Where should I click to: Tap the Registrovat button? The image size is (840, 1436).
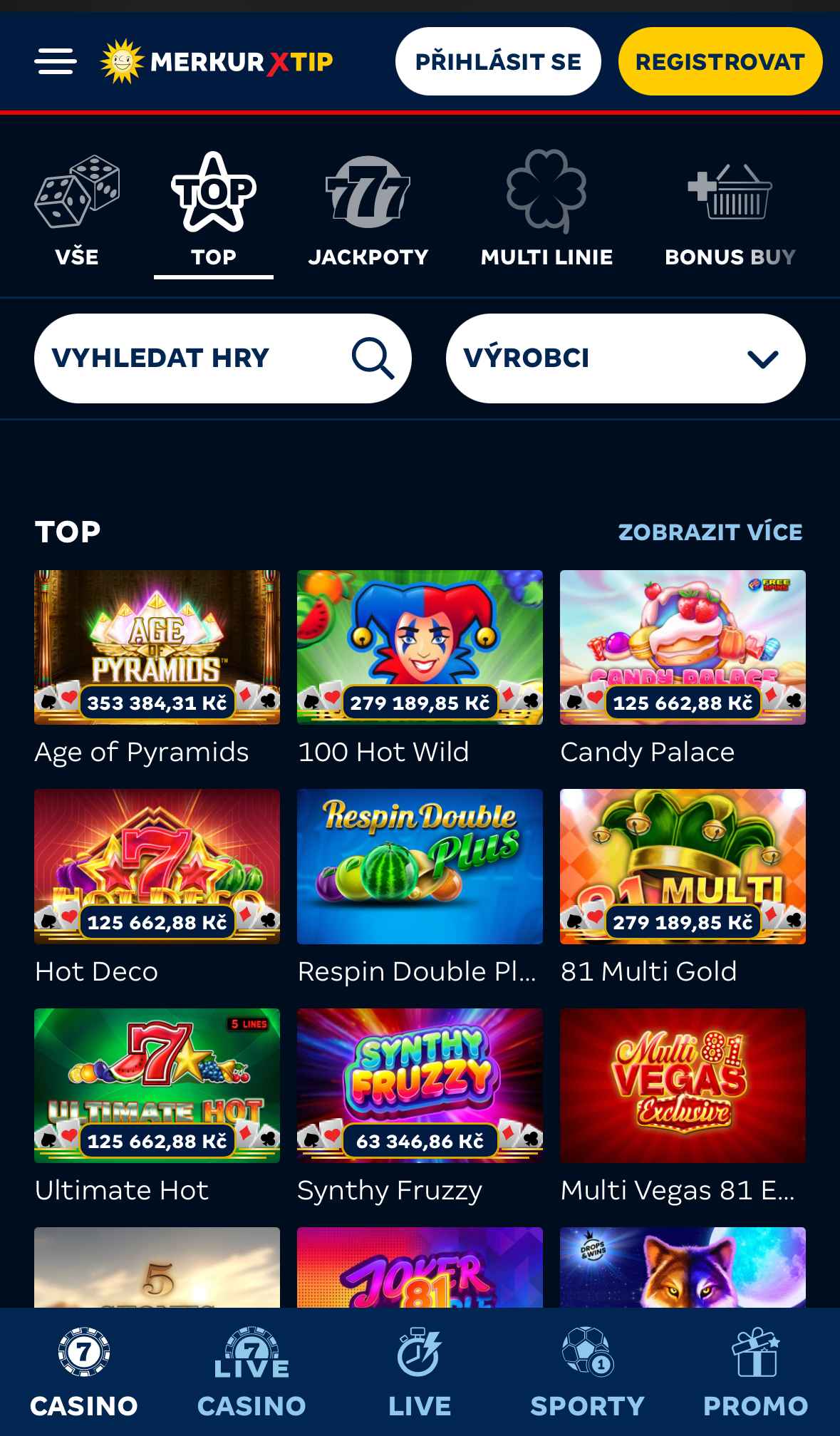click(720, 61)
